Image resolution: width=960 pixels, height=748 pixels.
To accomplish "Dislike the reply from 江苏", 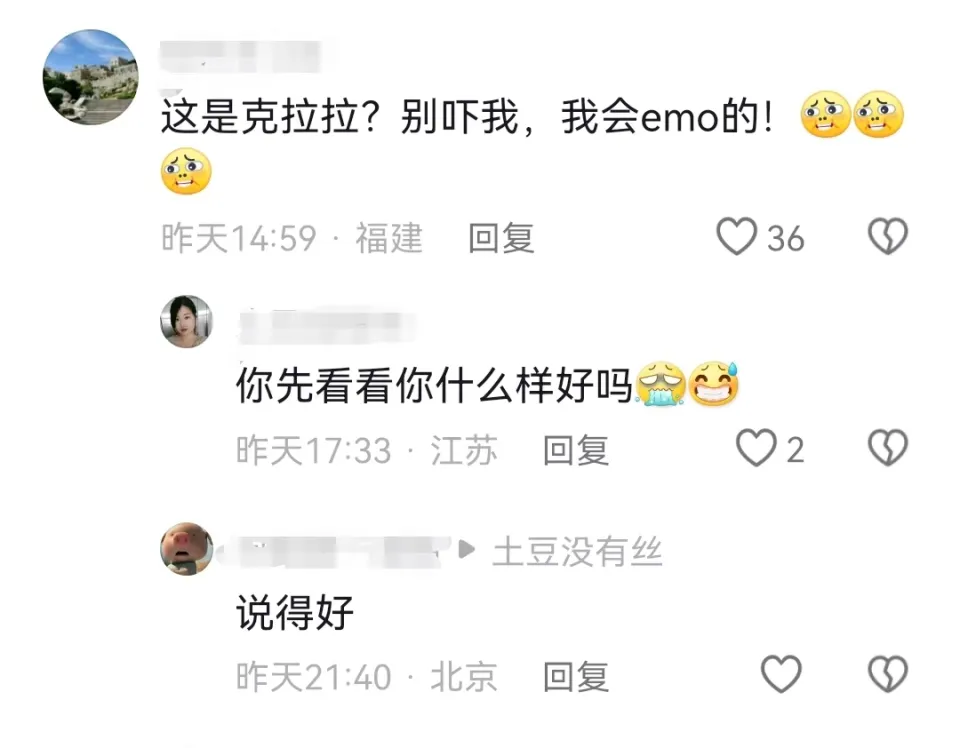I will pyautogui.click(x=886, y=449).
